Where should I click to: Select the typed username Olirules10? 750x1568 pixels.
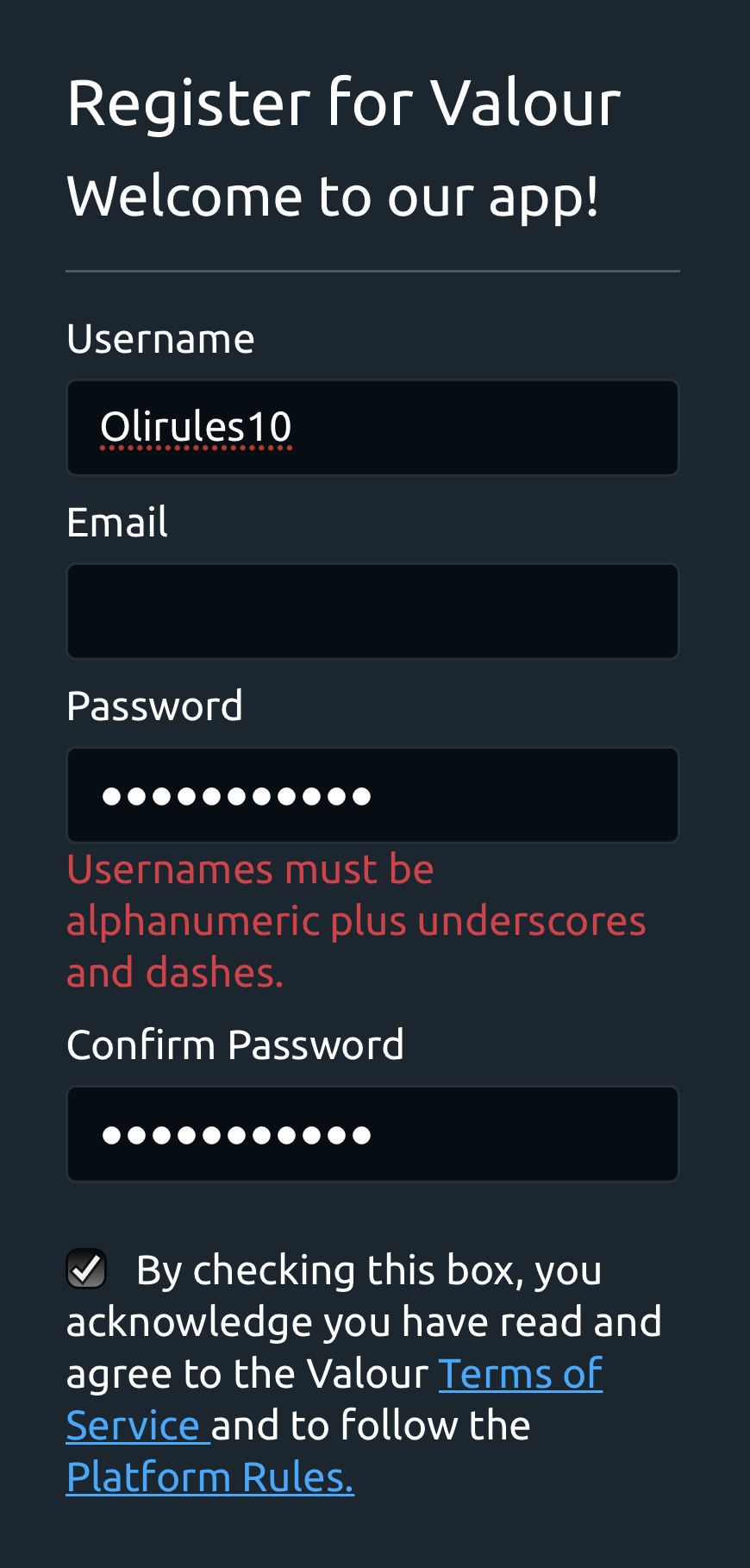pos(196,425)
